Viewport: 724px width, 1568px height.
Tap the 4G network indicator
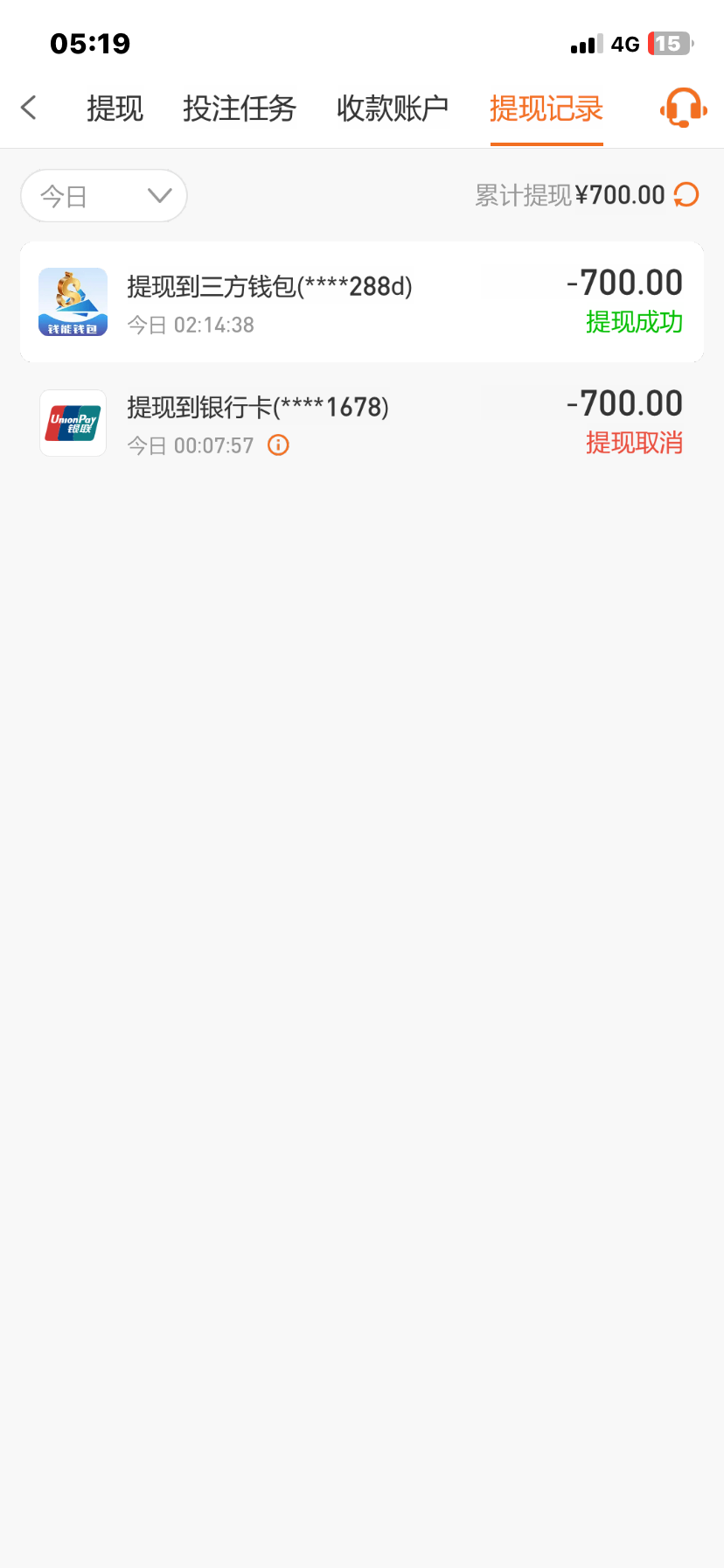623,43
